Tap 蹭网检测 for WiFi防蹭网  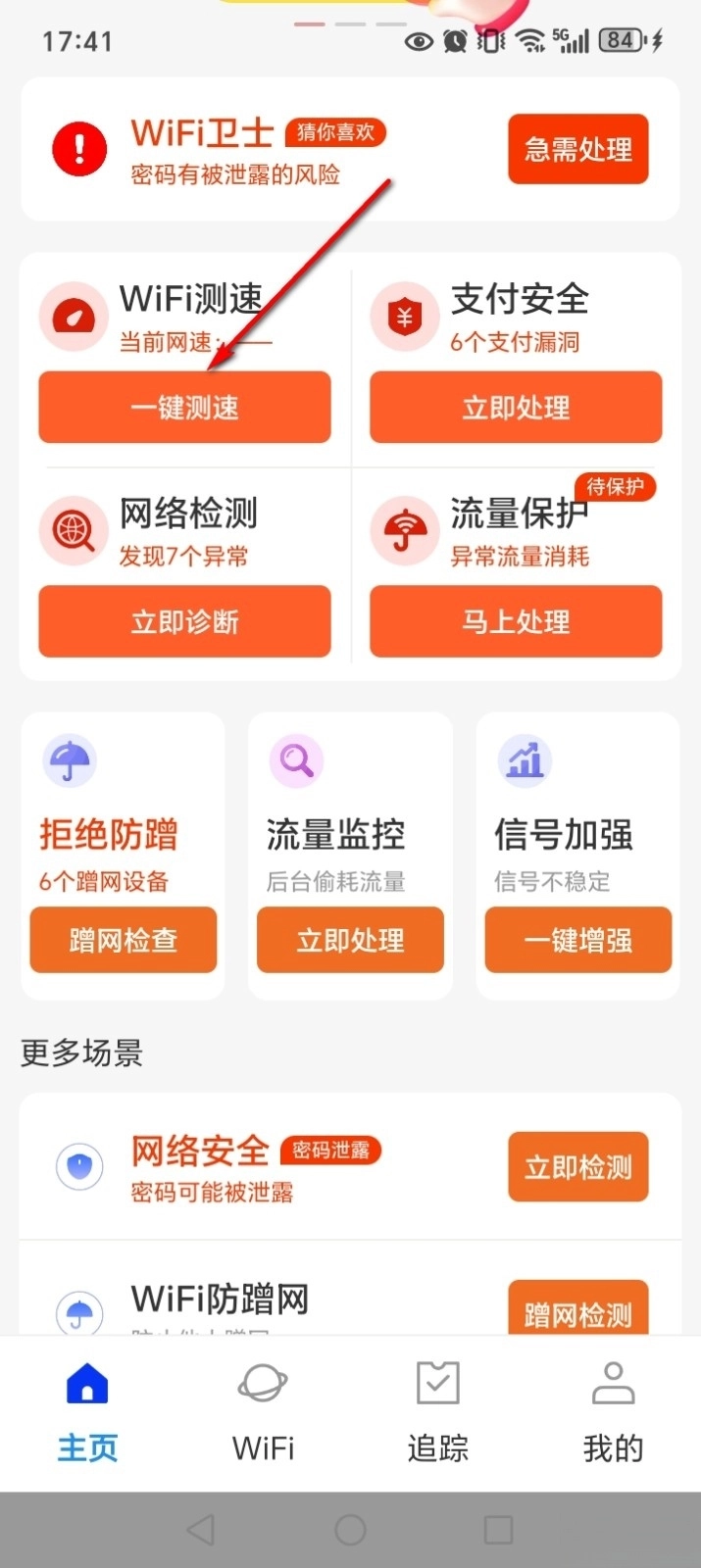point(577,1311)
